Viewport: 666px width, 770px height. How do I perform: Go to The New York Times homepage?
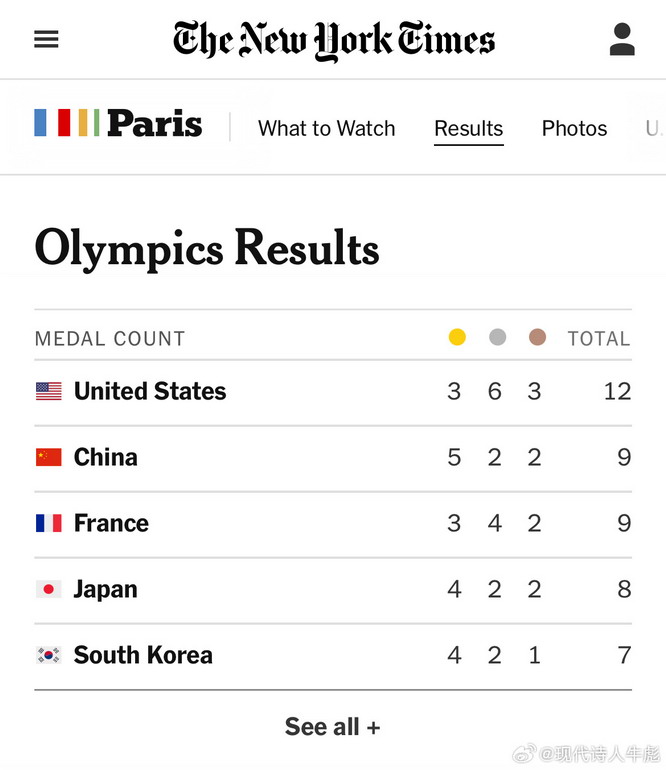333,40
